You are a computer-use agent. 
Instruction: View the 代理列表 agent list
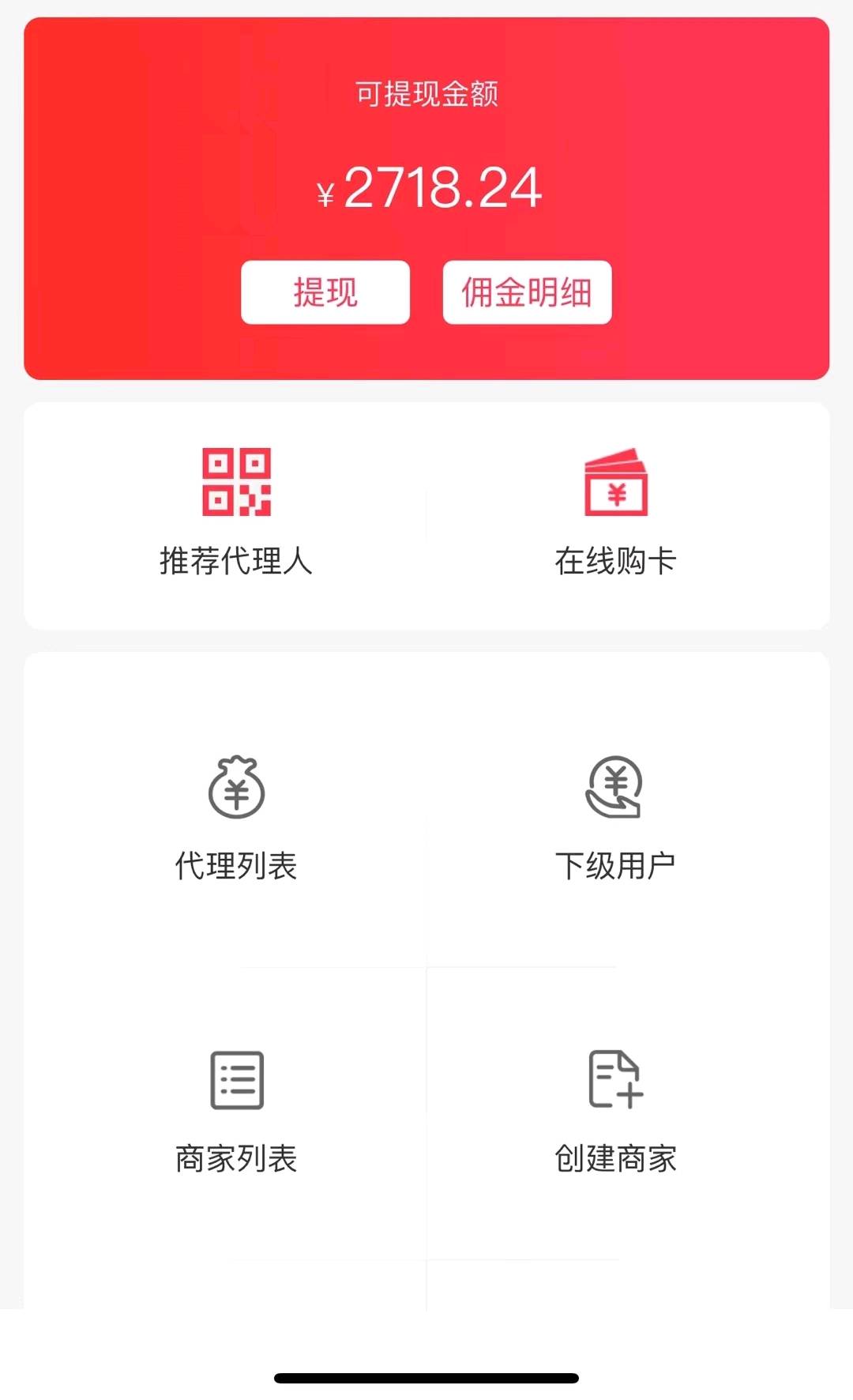coord(236,820)
